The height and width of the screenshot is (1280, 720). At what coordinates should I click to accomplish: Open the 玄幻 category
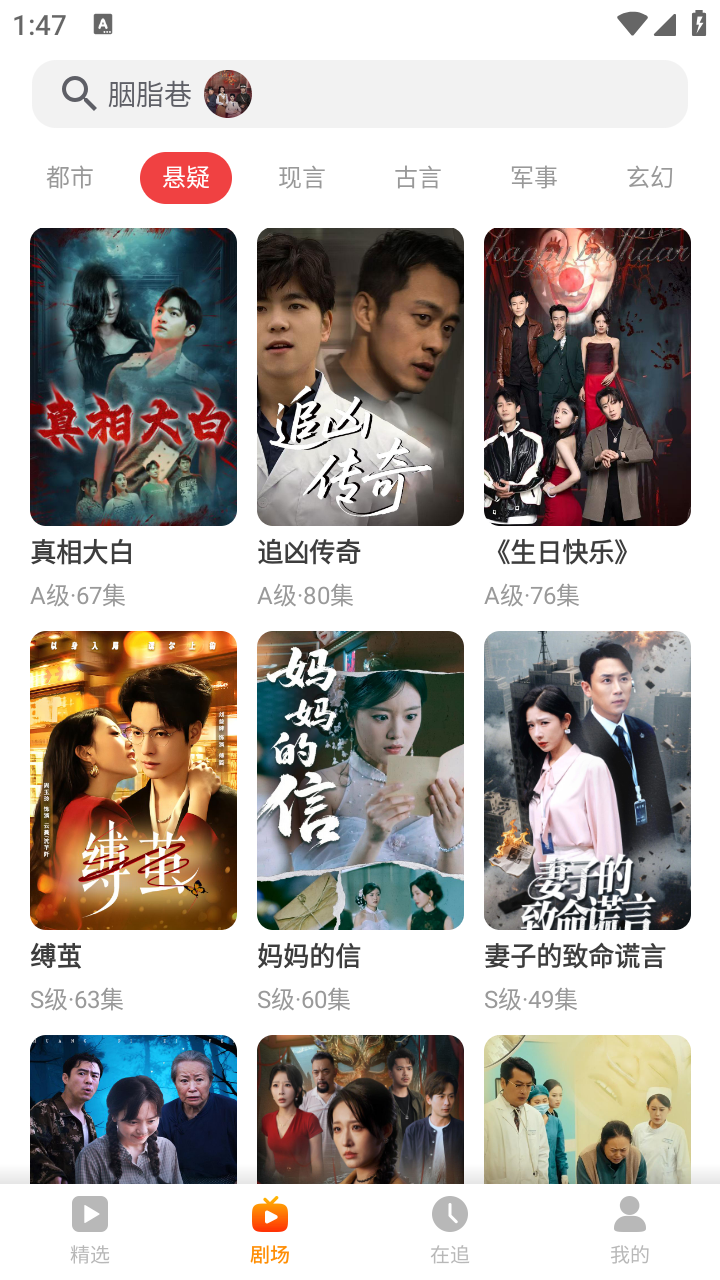649,177
